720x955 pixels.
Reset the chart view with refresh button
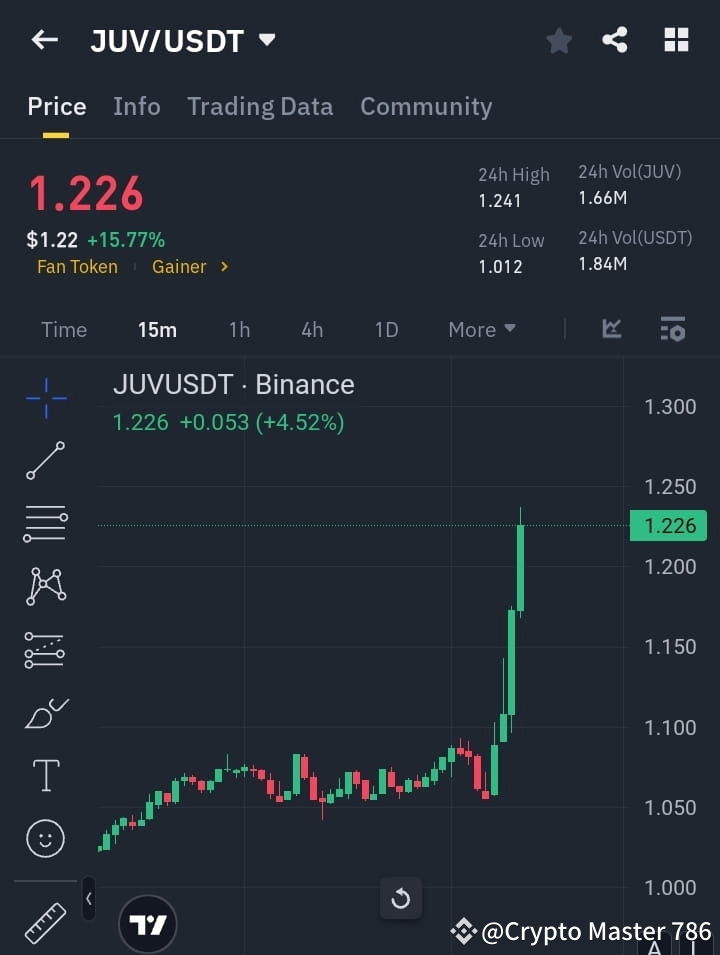401,899
